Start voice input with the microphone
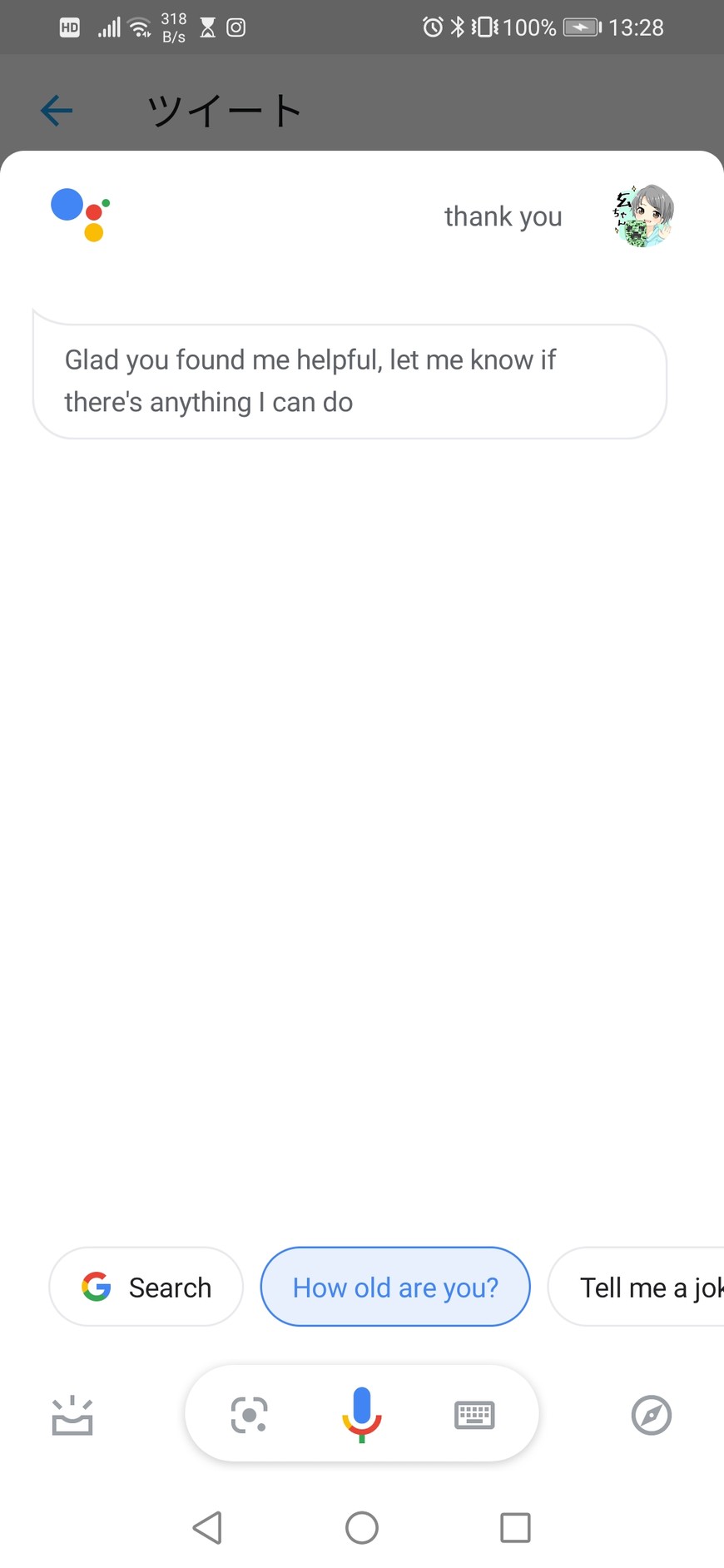The height and width of the screenshot is (1568, 724). pos(362,1414)
